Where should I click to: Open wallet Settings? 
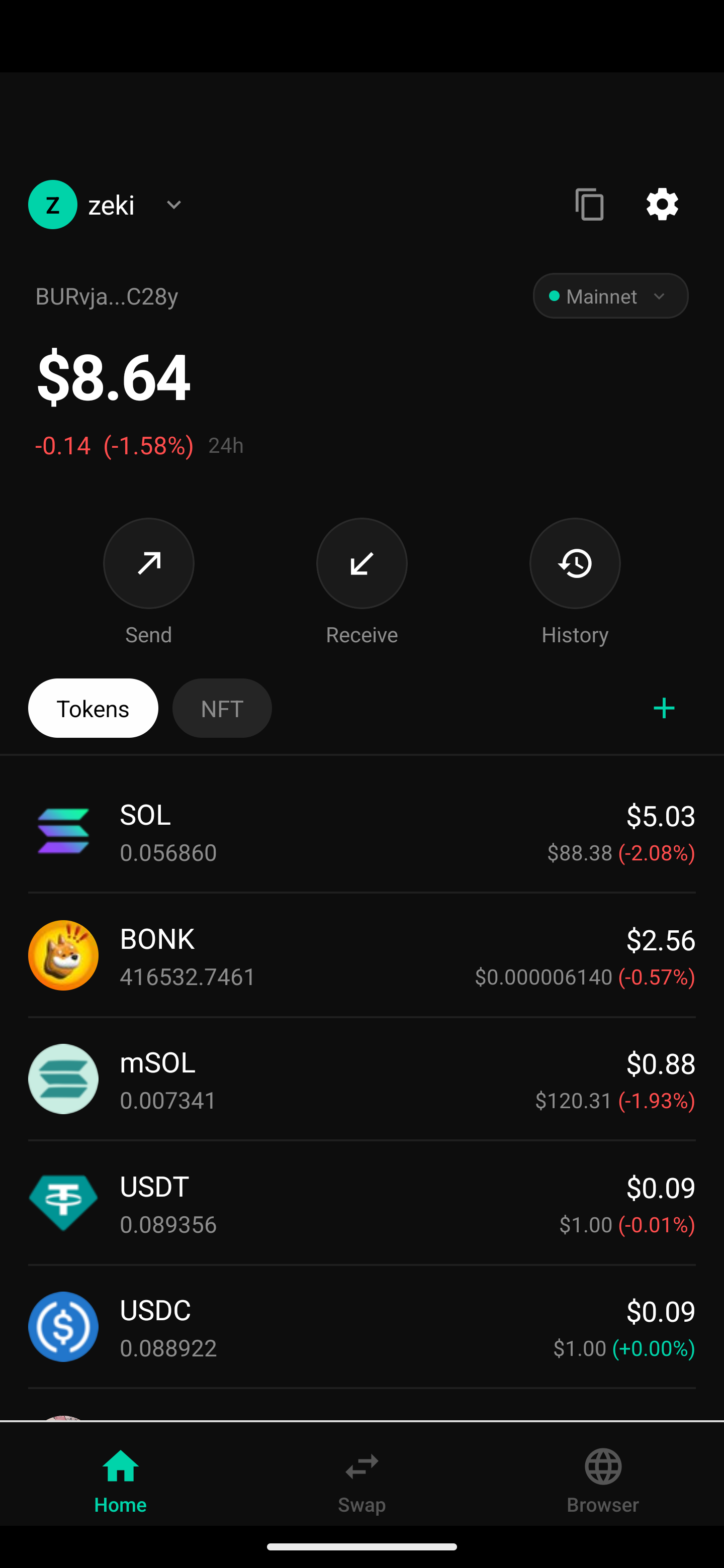pyautogui.click(x=661, y=205)
